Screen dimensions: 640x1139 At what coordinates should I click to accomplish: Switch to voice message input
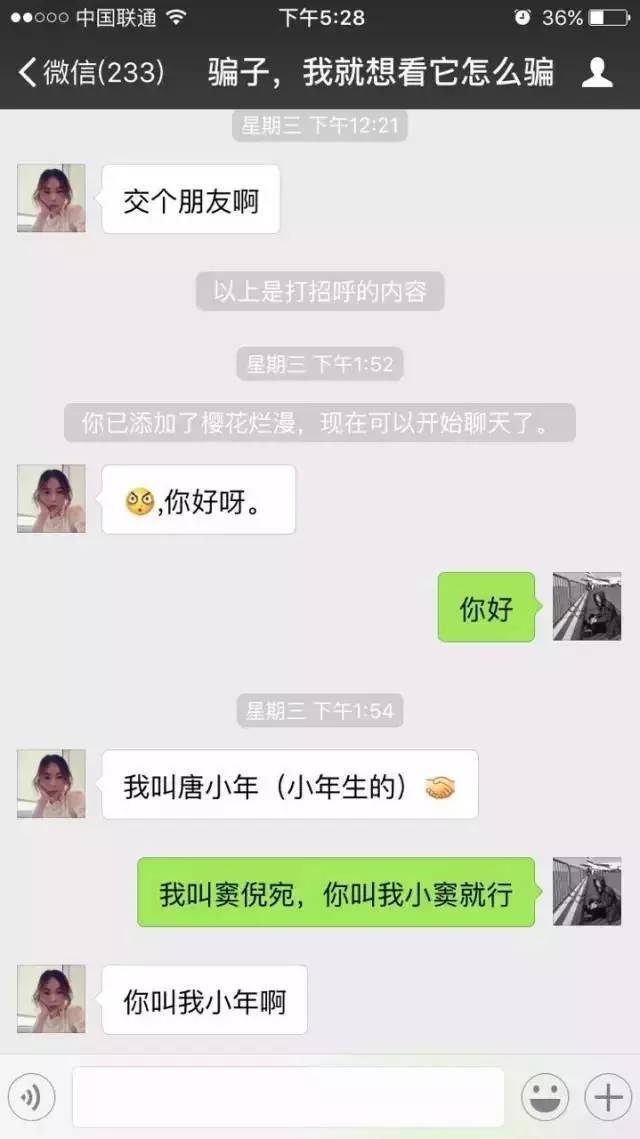pos(31,1097)
